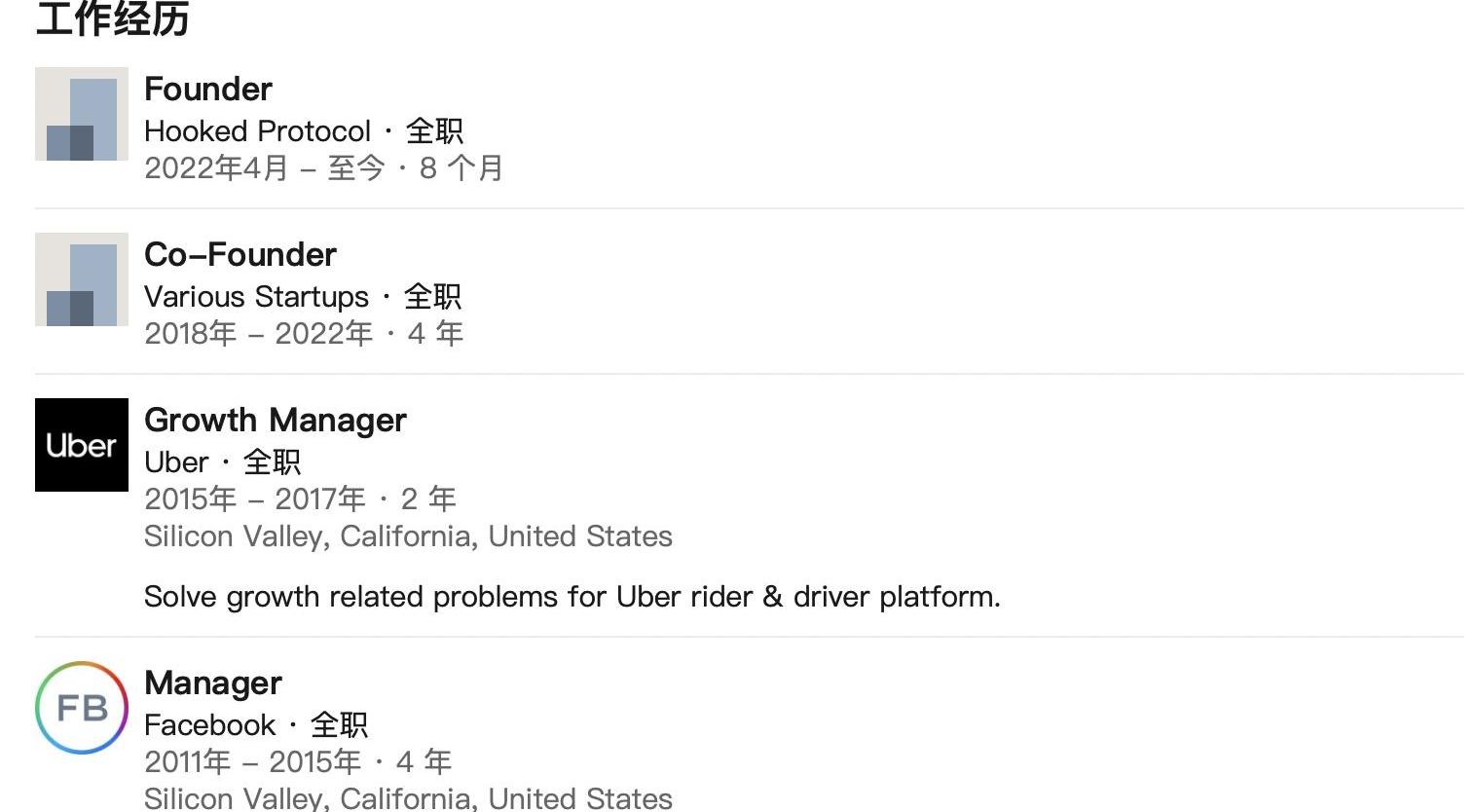Viewport: 1476px width, 812px height.
Task: View the Manager position at Facebook
Action: click(x=213, y=683)
